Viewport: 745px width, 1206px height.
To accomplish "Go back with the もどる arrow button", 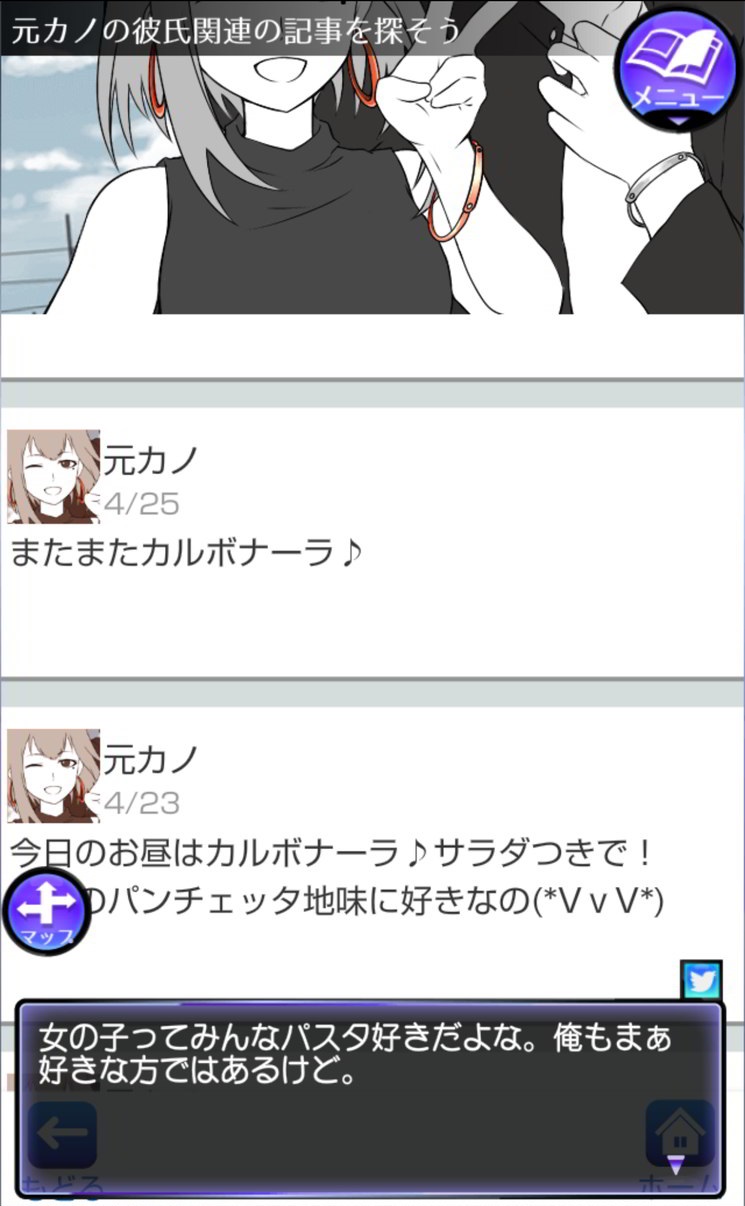I will pos(62,1136).
